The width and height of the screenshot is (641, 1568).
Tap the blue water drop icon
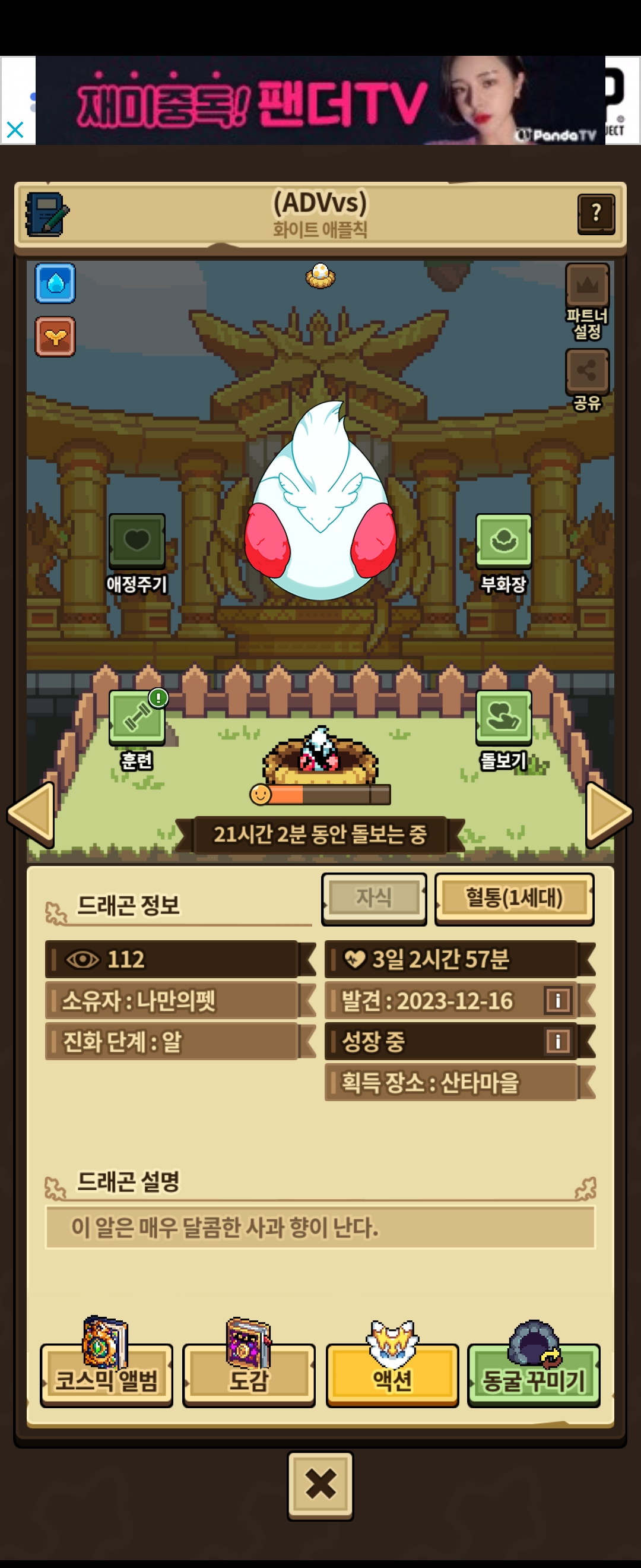55,283
